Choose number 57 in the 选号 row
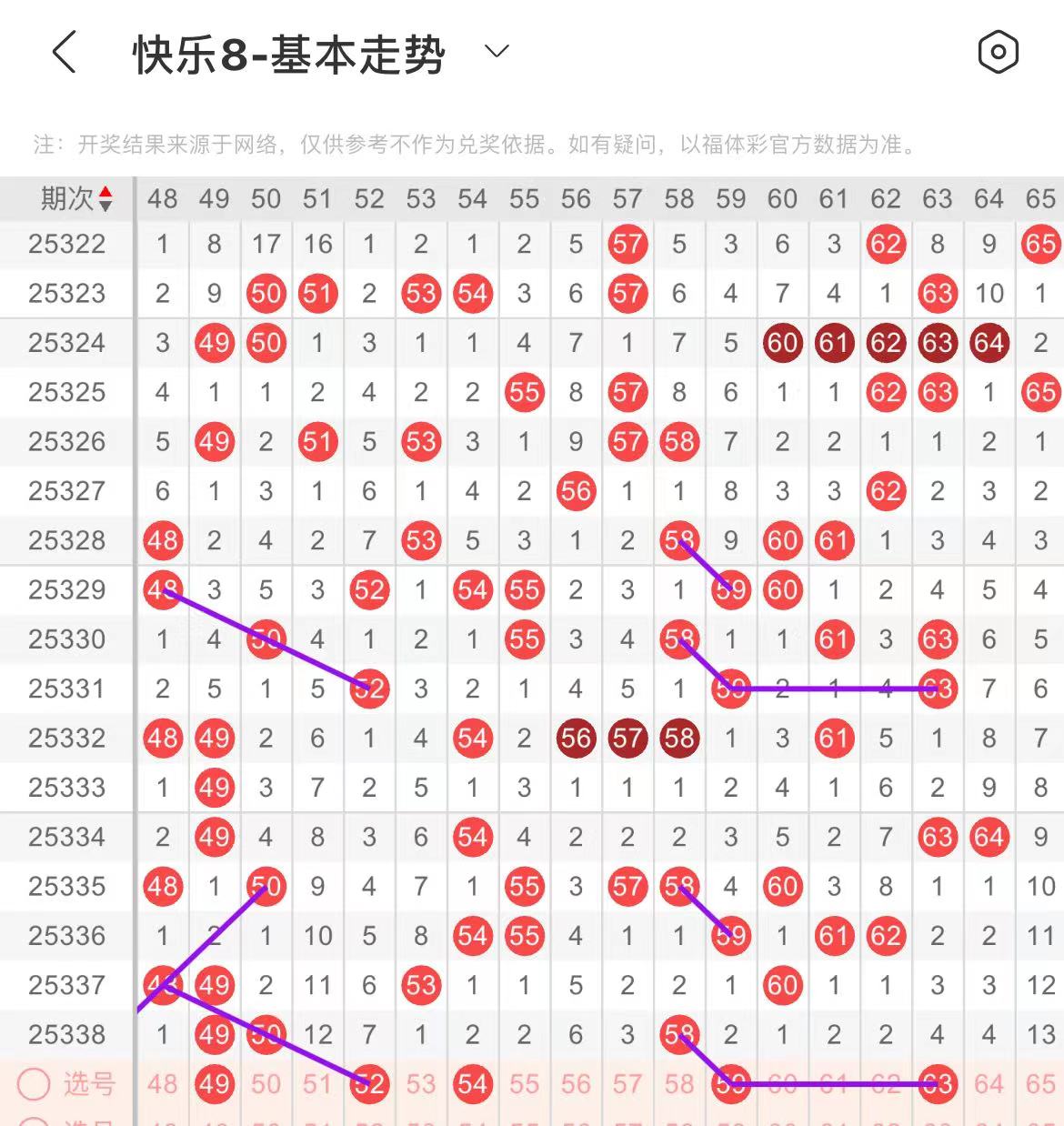The width and height of the screenshot is (1064, 1126). click(x=627, y=1083)
